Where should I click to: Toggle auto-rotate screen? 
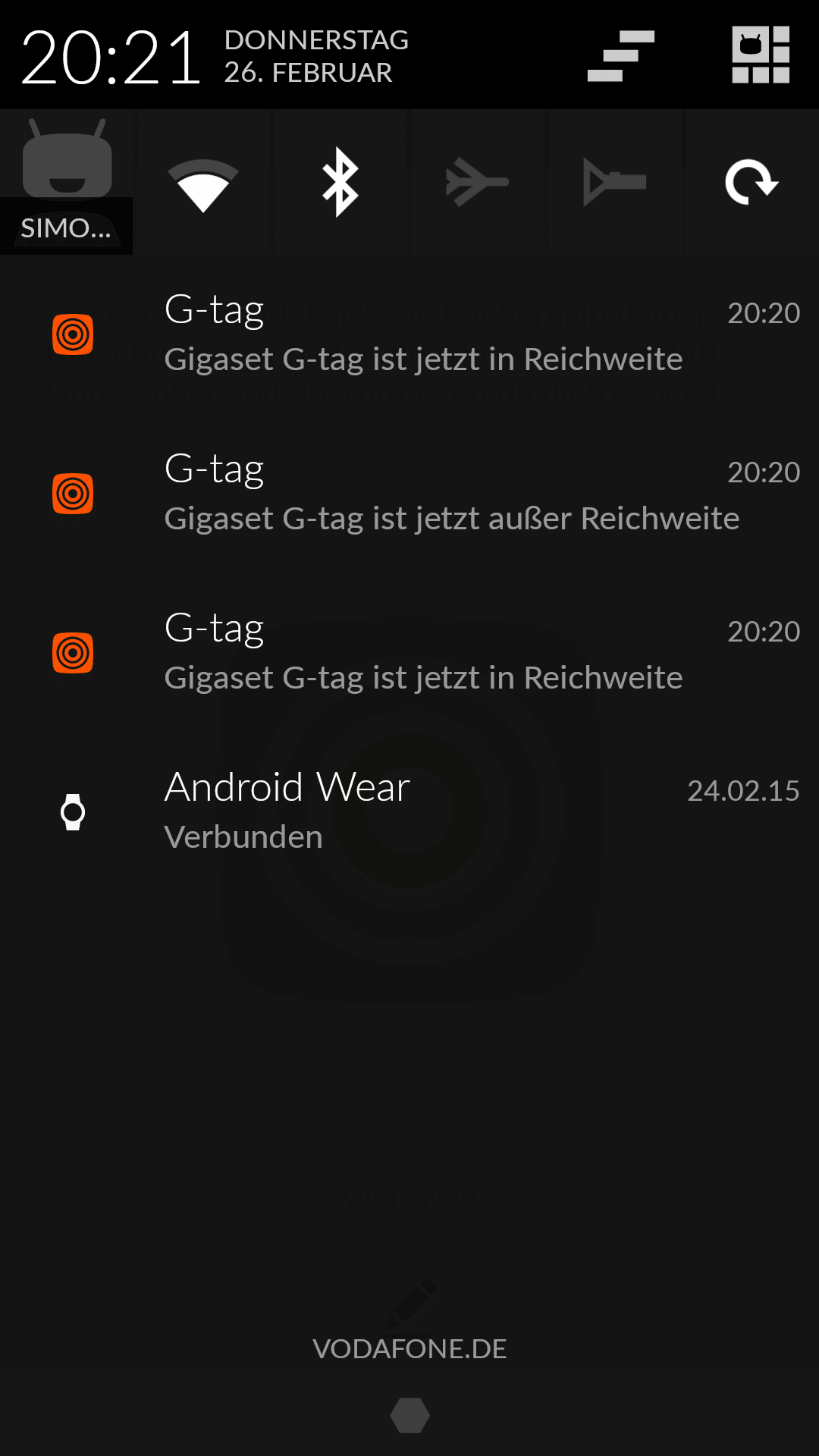[751, 183]
